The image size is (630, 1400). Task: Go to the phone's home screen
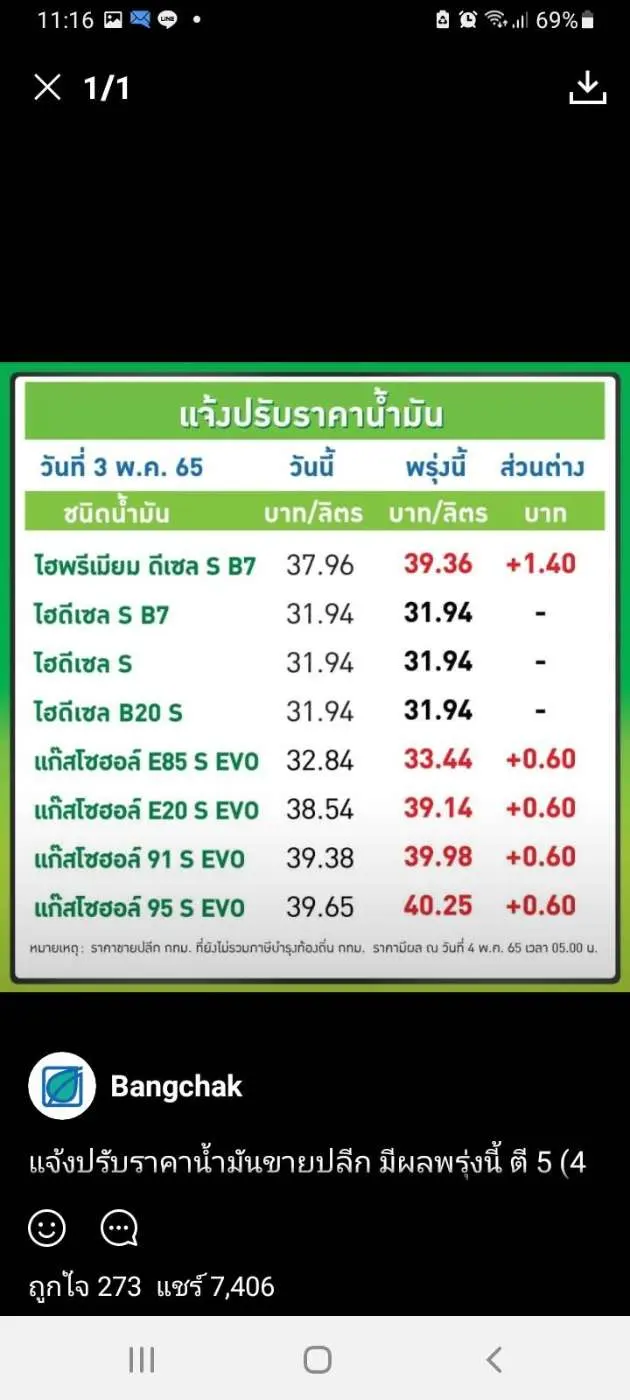tap(316, 1359)
